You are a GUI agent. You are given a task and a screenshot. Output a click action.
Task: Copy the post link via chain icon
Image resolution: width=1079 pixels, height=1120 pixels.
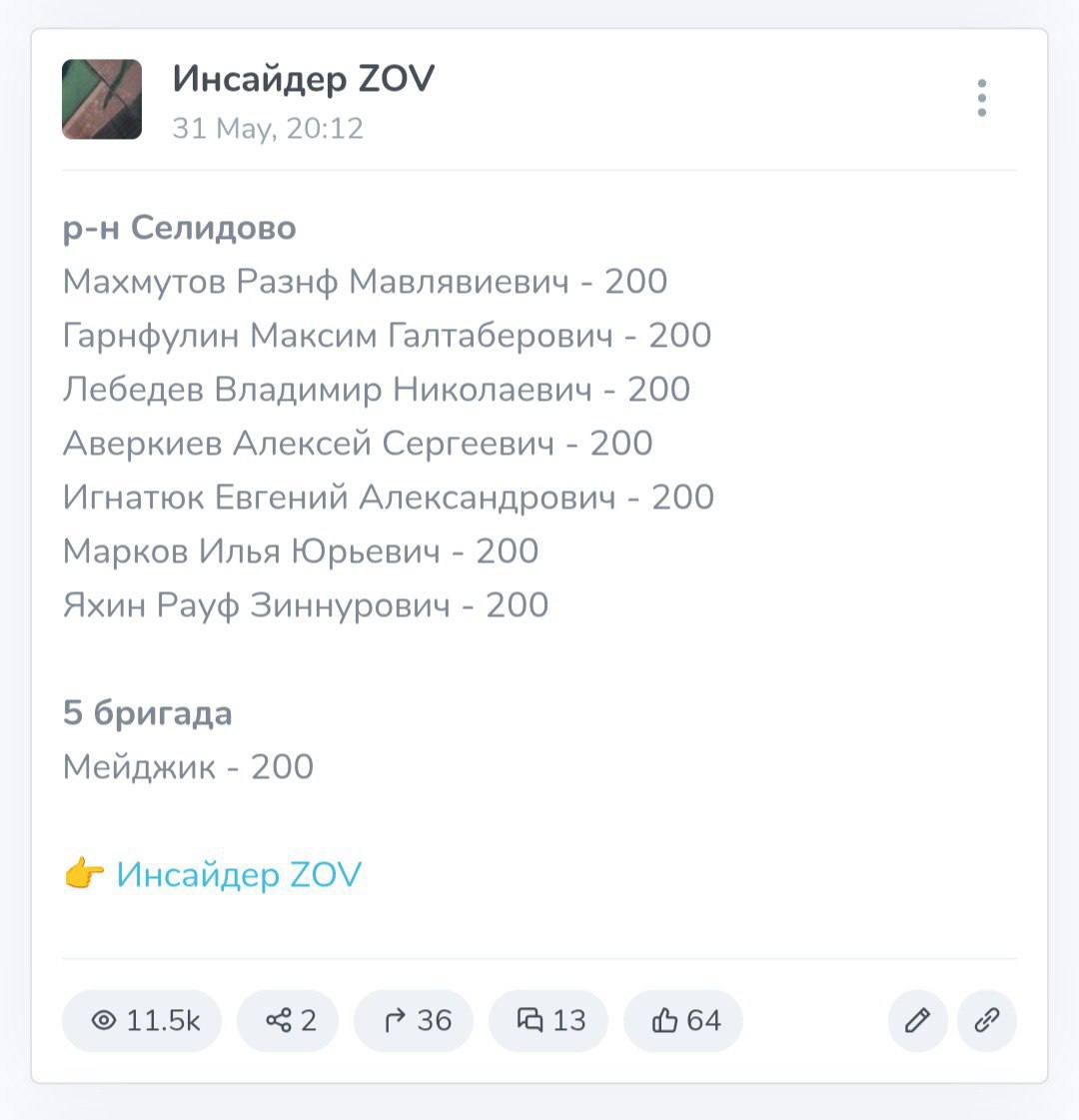click(987, 1020)
